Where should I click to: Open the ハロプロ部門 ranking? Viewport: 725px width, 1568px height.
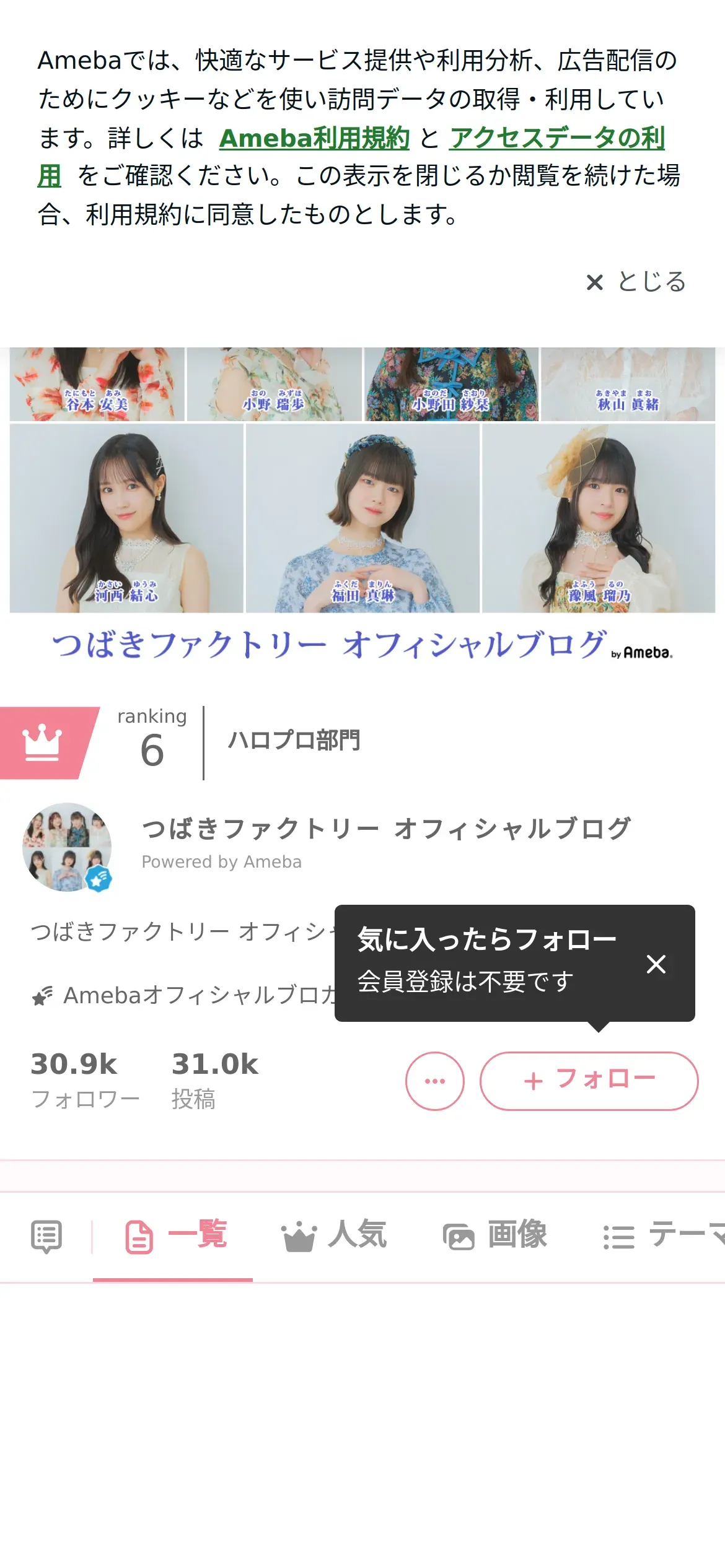[x=294, y=741]
